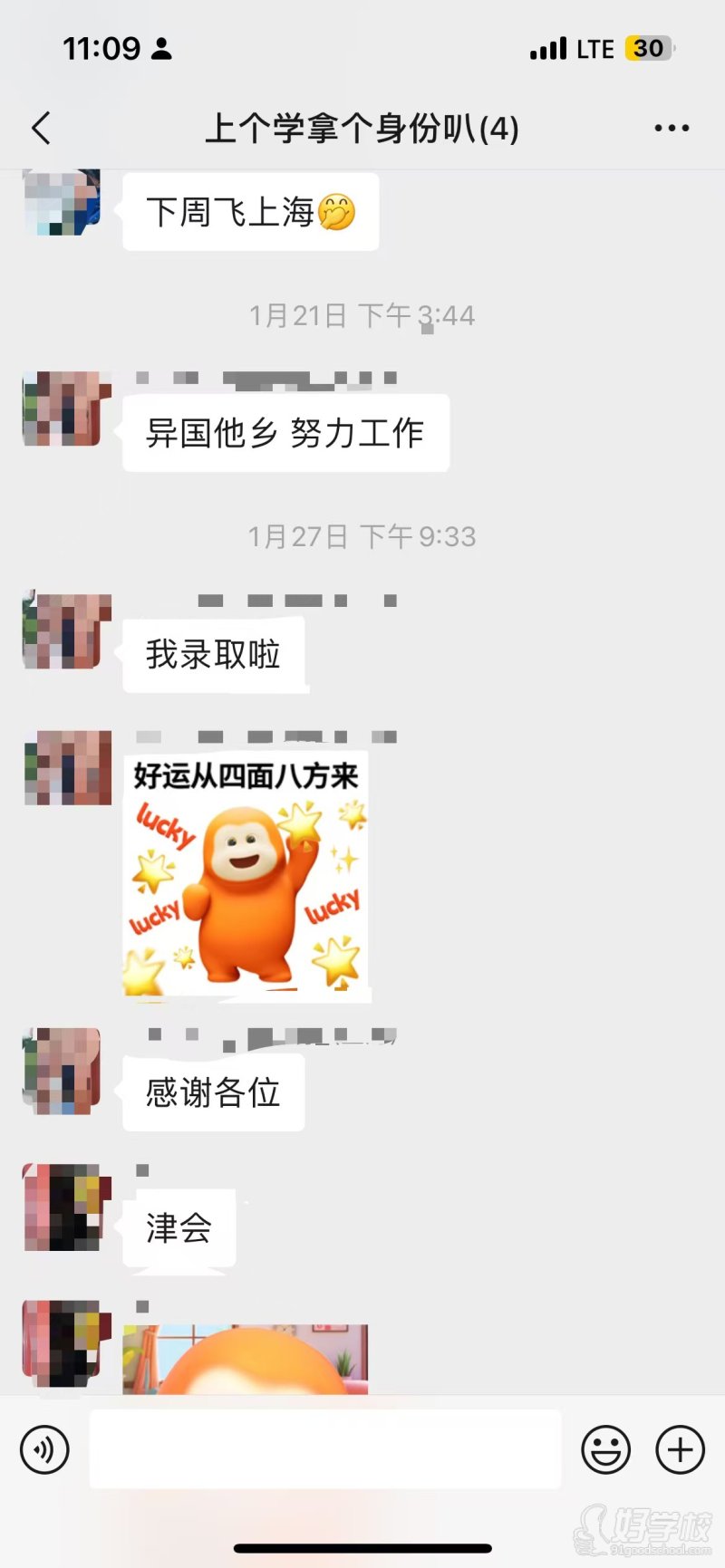Select the 下周飞上海 message bubble

click(250, 210)
